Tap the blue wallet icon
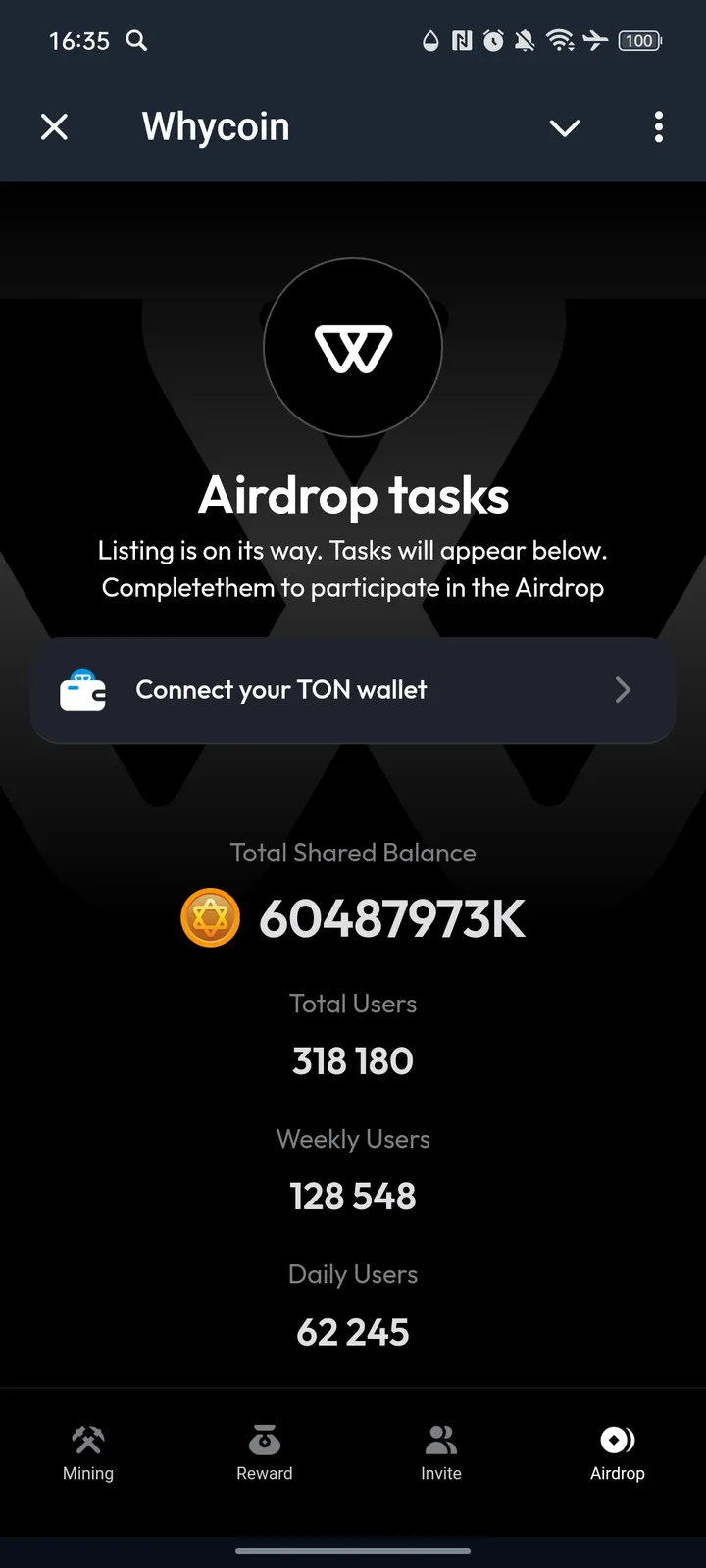The height and width of the screenshot is (1568, 706). (x=84, y=690)
